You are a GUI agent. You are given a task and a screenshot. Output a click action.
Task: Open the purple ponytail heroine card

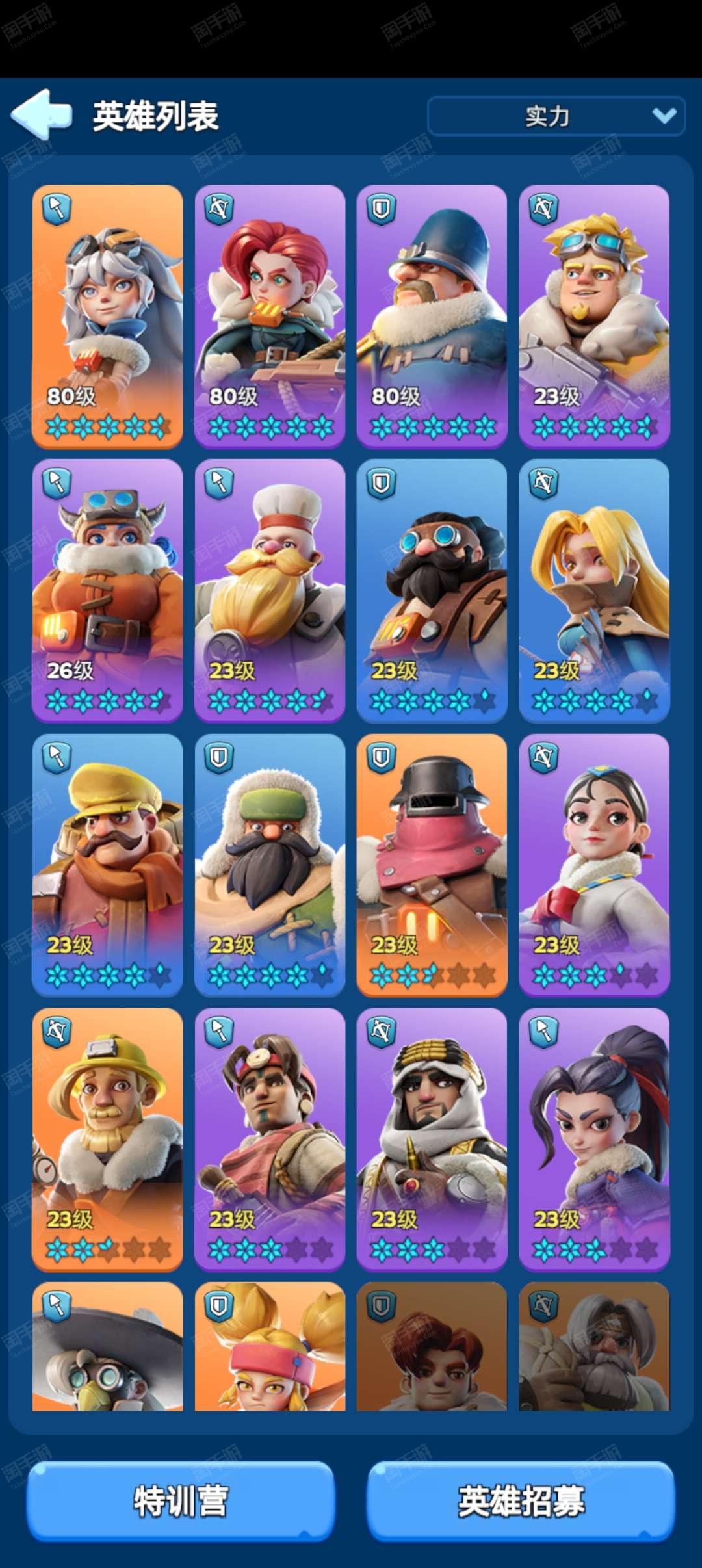coord(594,1140)
